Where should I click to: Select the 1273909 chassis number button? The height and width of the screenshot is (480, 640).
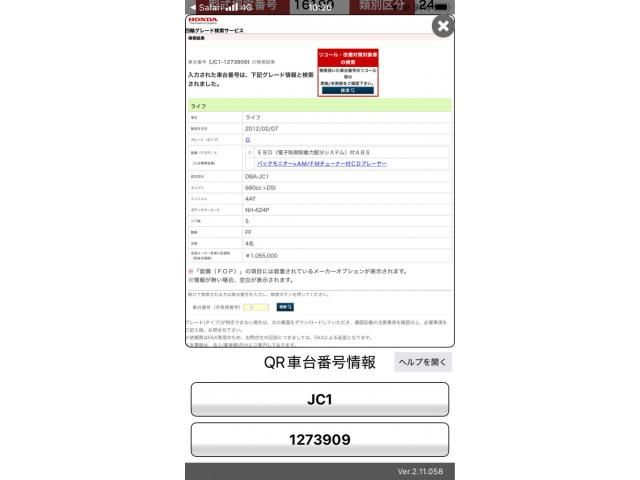pos(319,439)
